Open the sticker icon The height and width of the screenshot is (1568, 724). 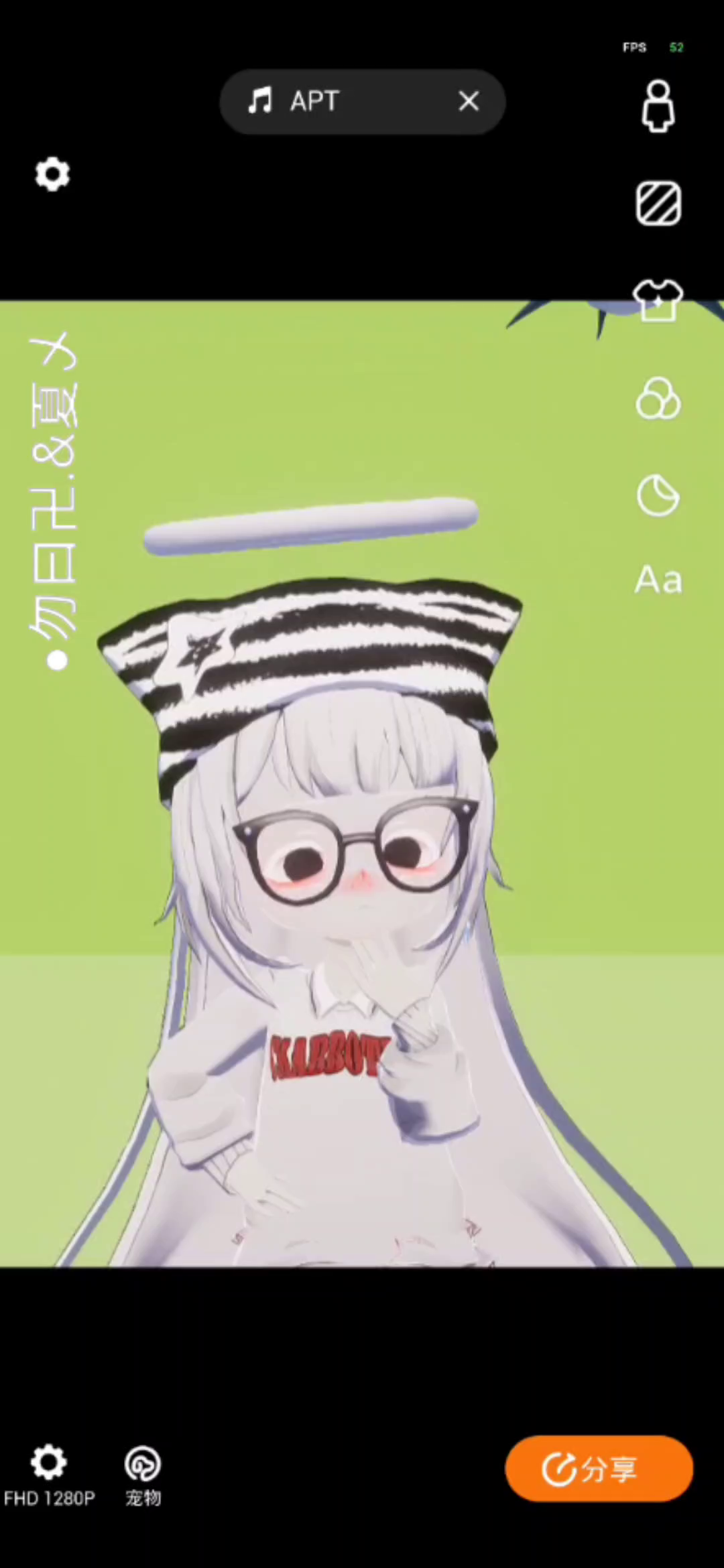658,496
